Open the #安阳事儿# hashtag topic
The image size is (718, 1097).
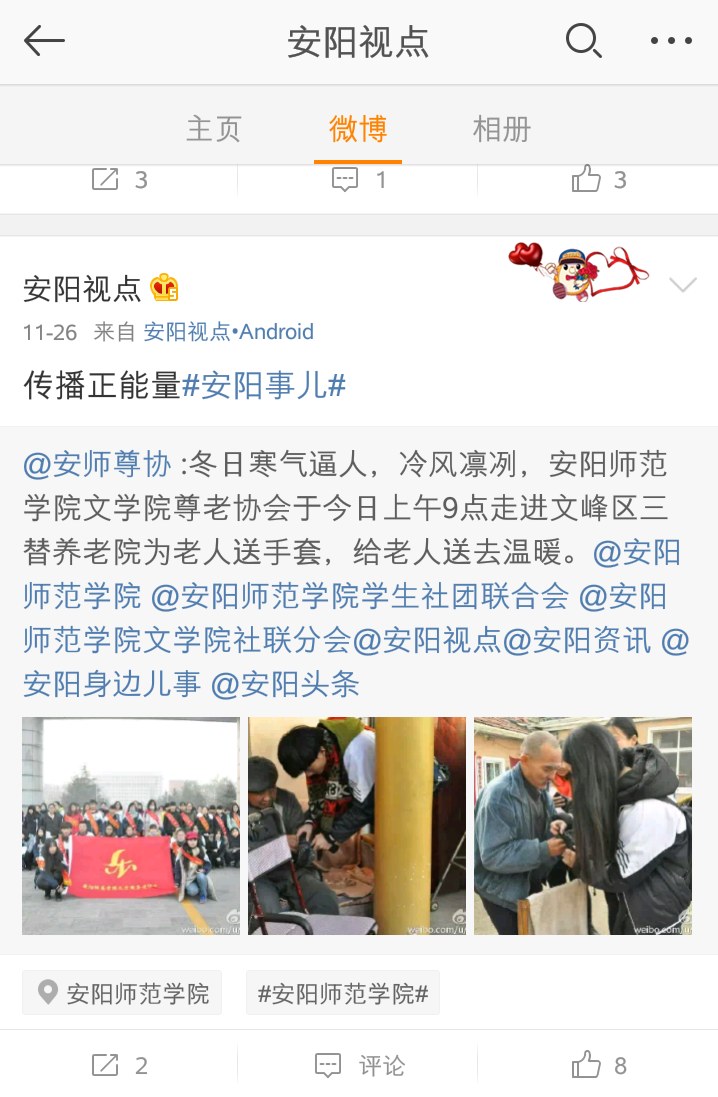click(x=264, y=385)
